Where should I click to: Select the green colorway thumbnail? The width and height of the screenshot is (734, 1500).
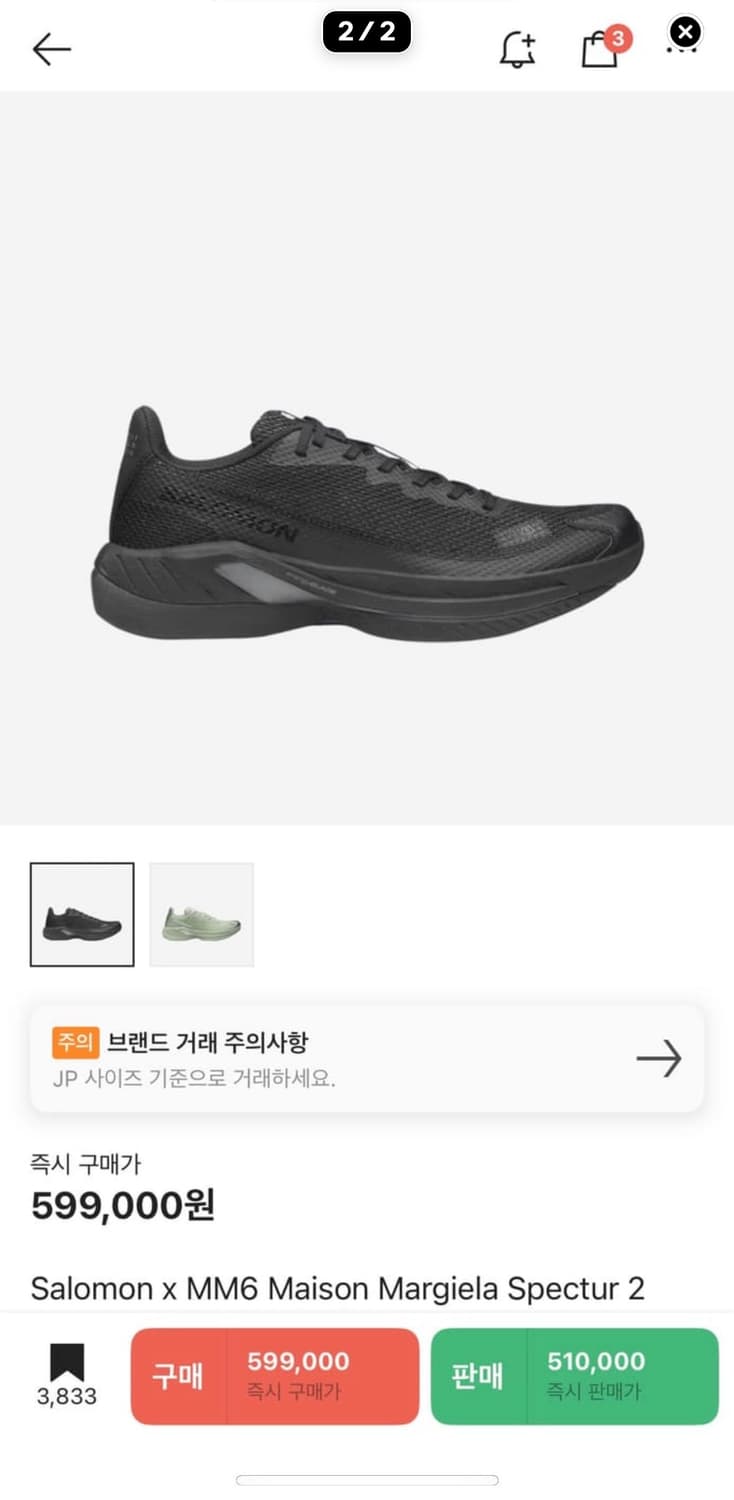(200, 914)
